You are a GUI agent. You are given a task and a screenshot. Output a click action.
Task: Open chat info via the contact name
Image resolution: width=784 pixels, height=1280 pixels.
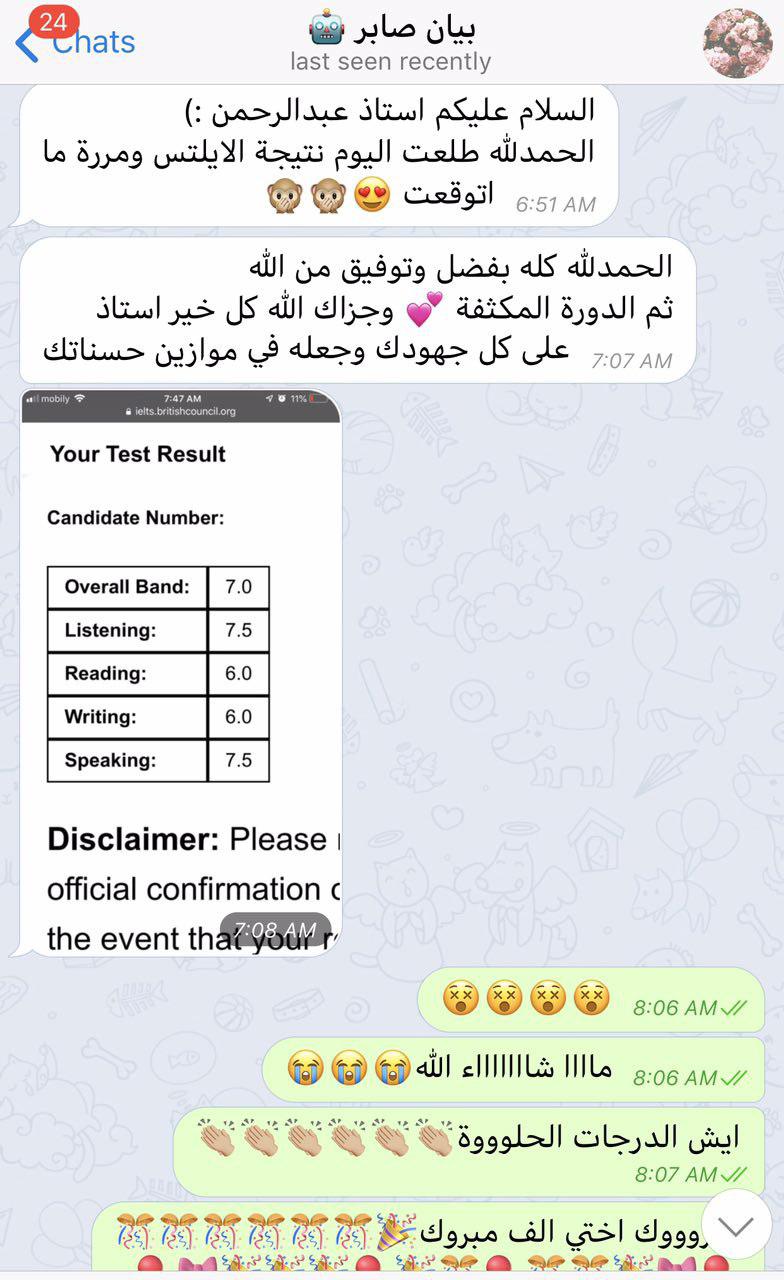coord(392,30)
